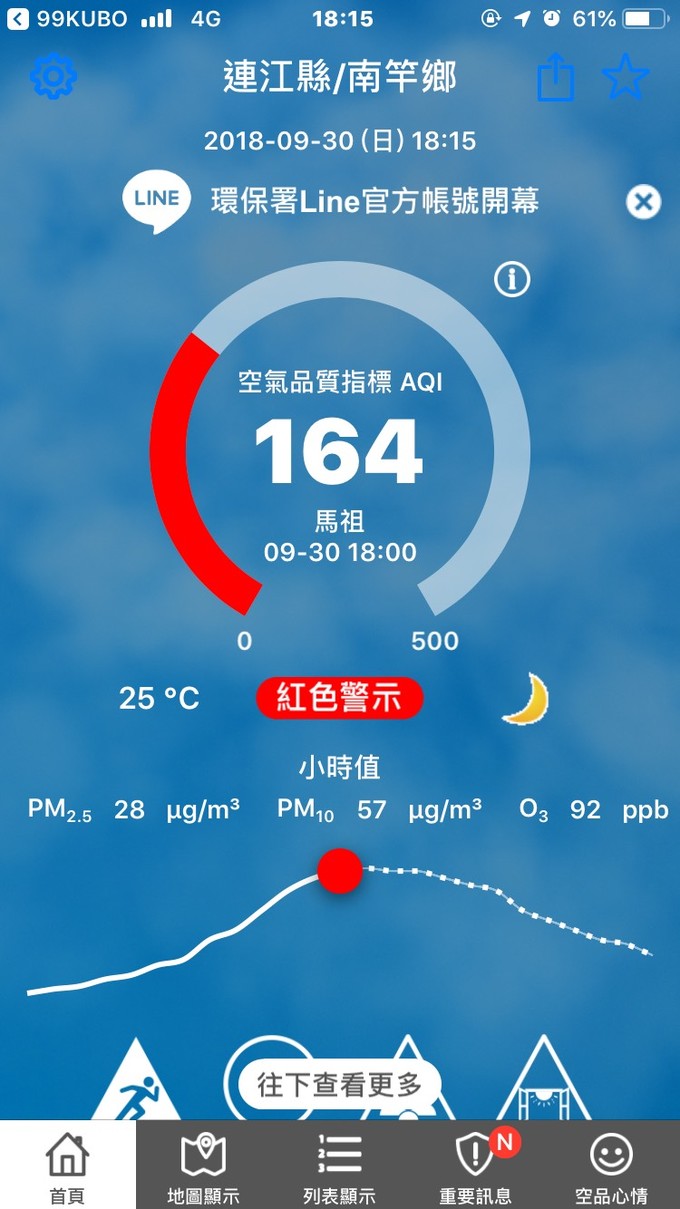
Task: Select the red point on the trend line
Action: point(340,870)
